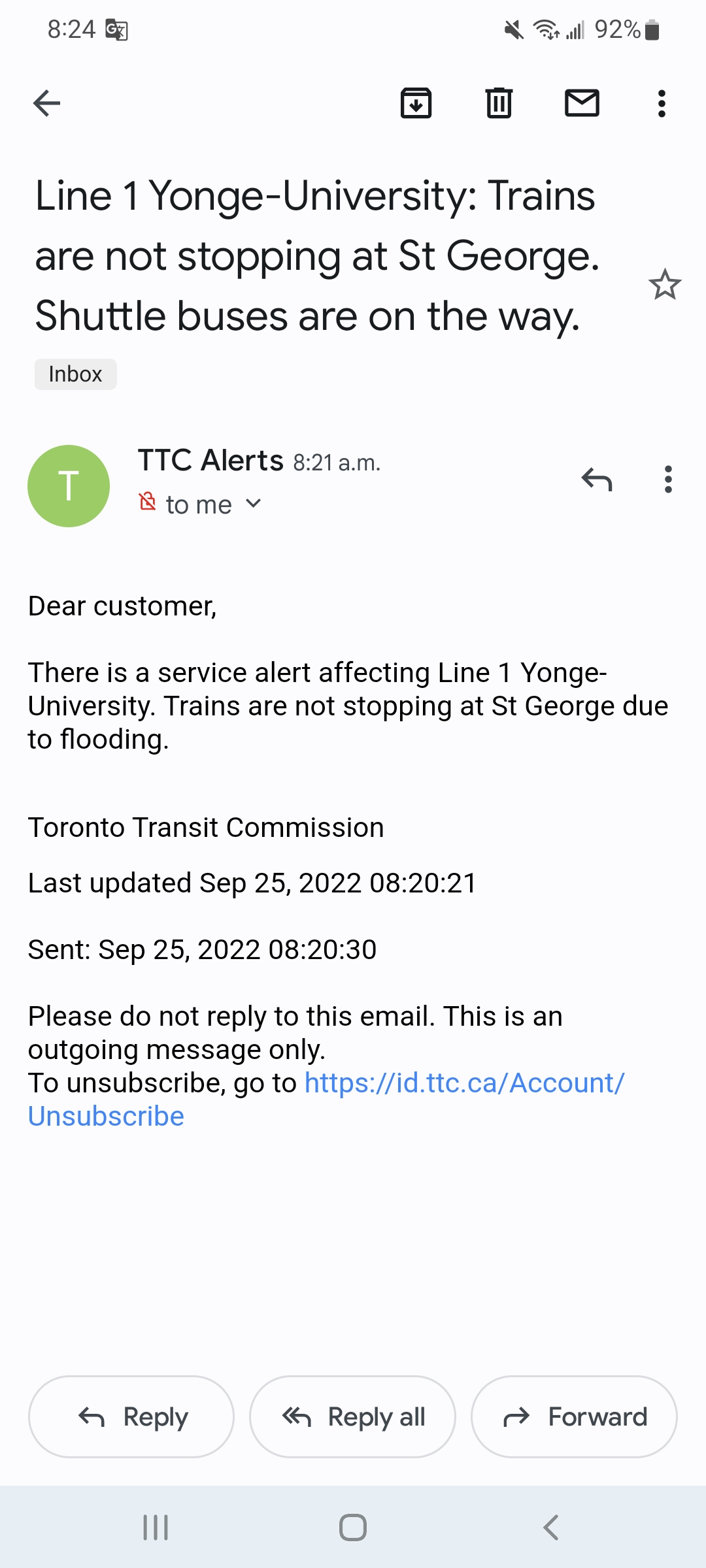Mark the email unread via envelope icon

(x=582, y=103)
